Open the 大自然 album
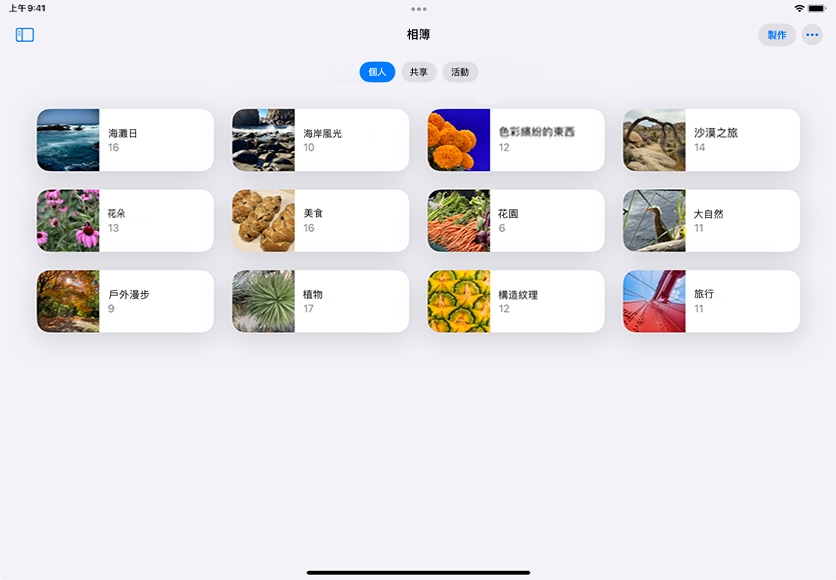The width and height of the screenshot is (836, 580). [711, 221]
